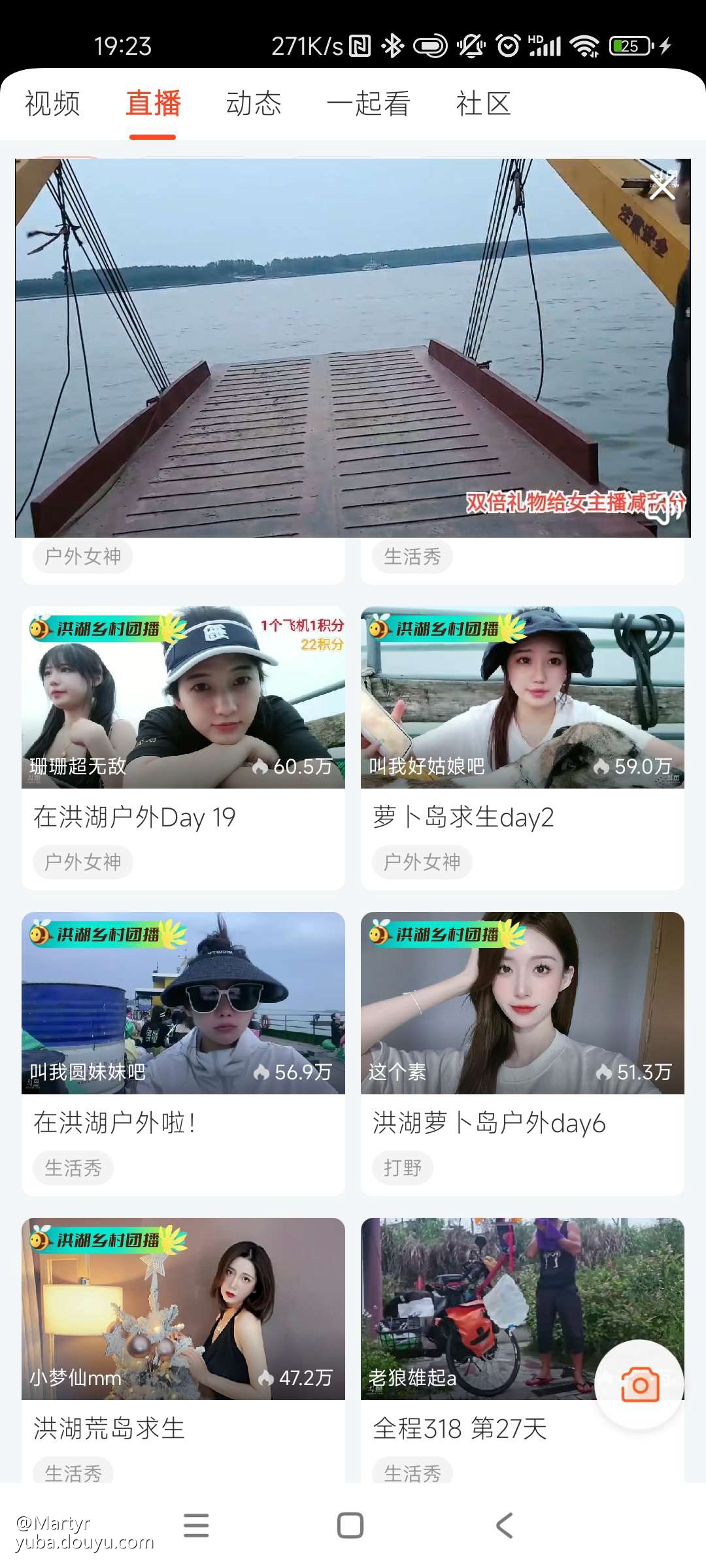The height and width of the screenshot is (1568, 706).
Task: Open 小梦仙mm's 洪湖荒岛求生 stream
Action: click(x=183, y=1309)
